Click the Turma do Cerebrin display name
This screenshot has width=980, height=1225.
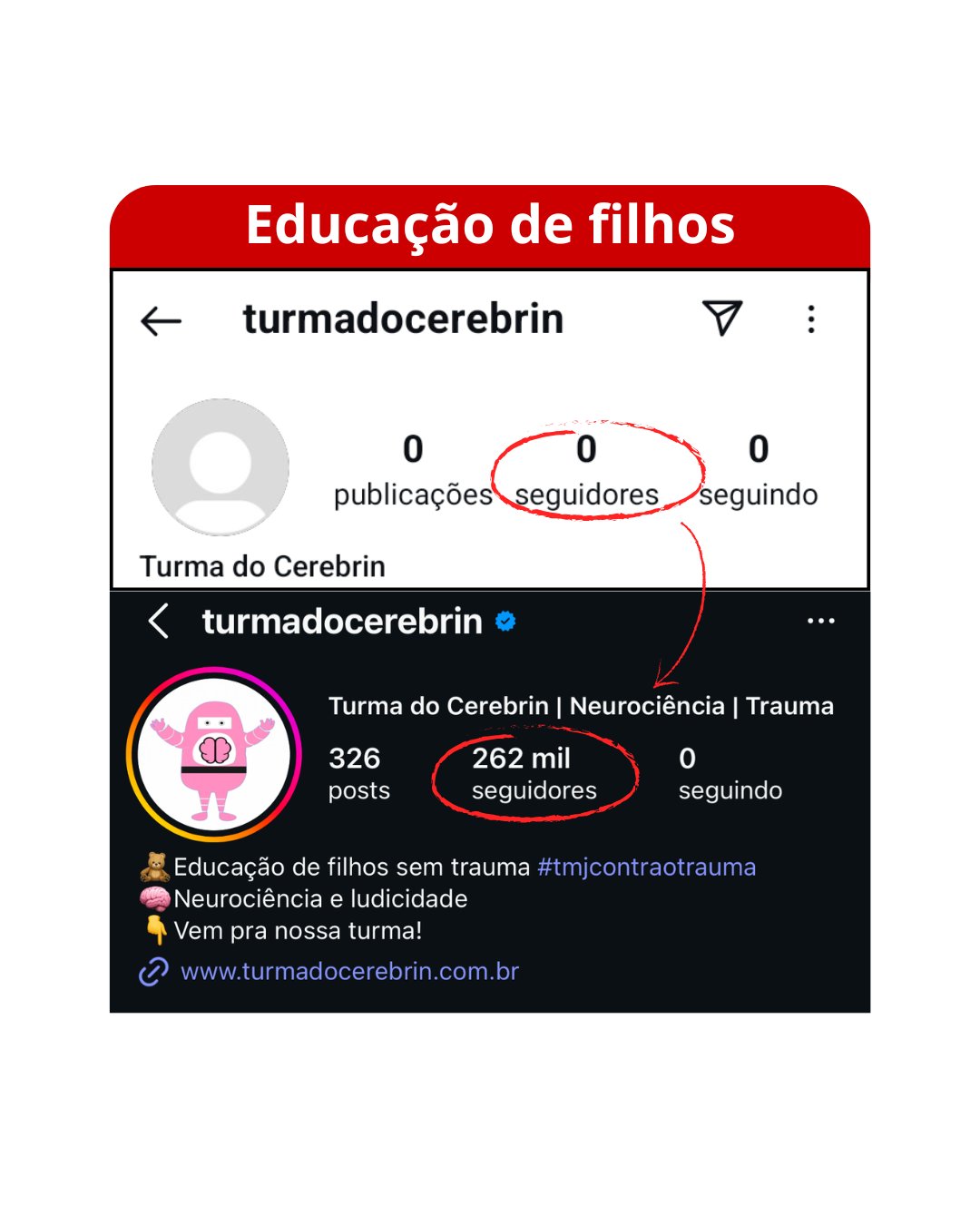point(262,565)
